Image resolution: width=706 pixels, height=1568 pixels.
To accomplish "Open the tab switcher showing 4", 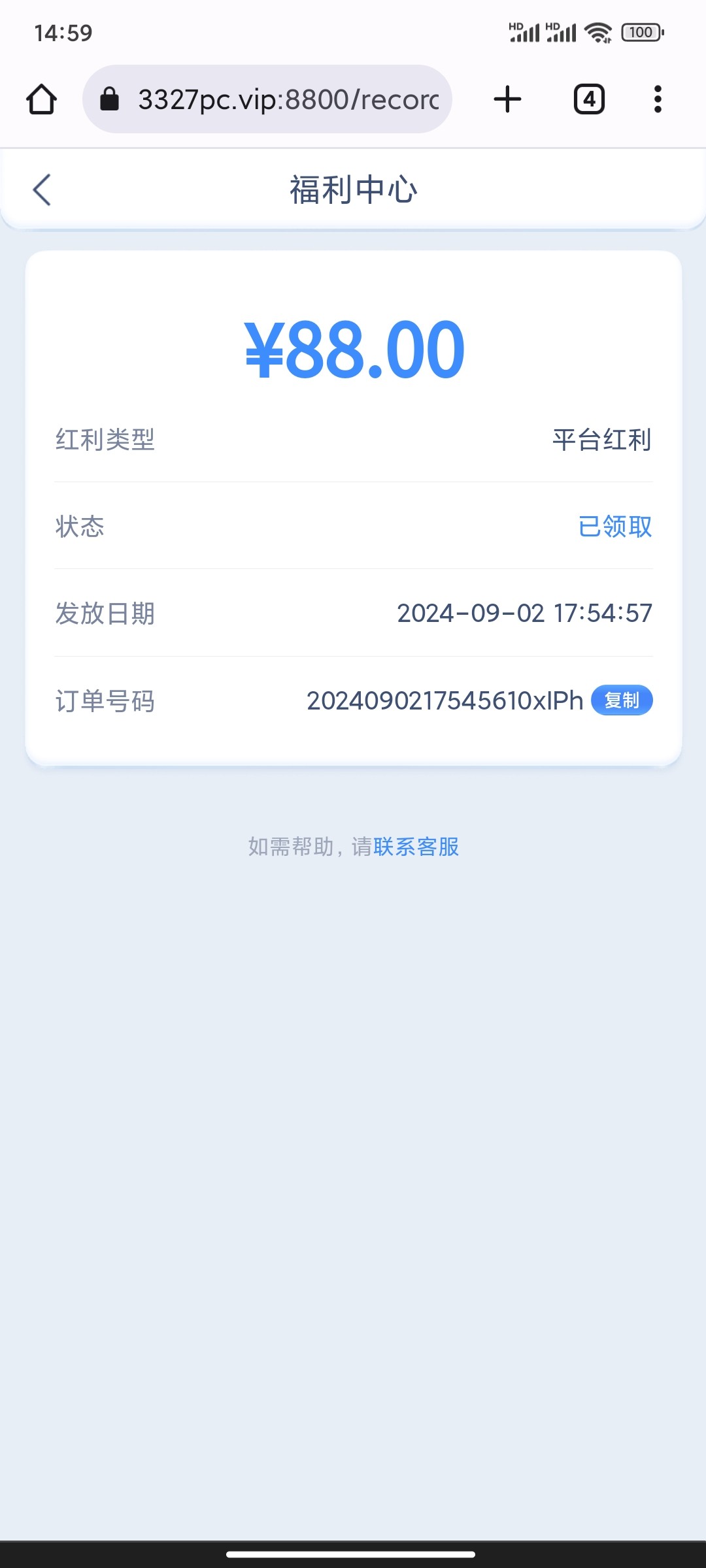I will (x=589, y=99).
